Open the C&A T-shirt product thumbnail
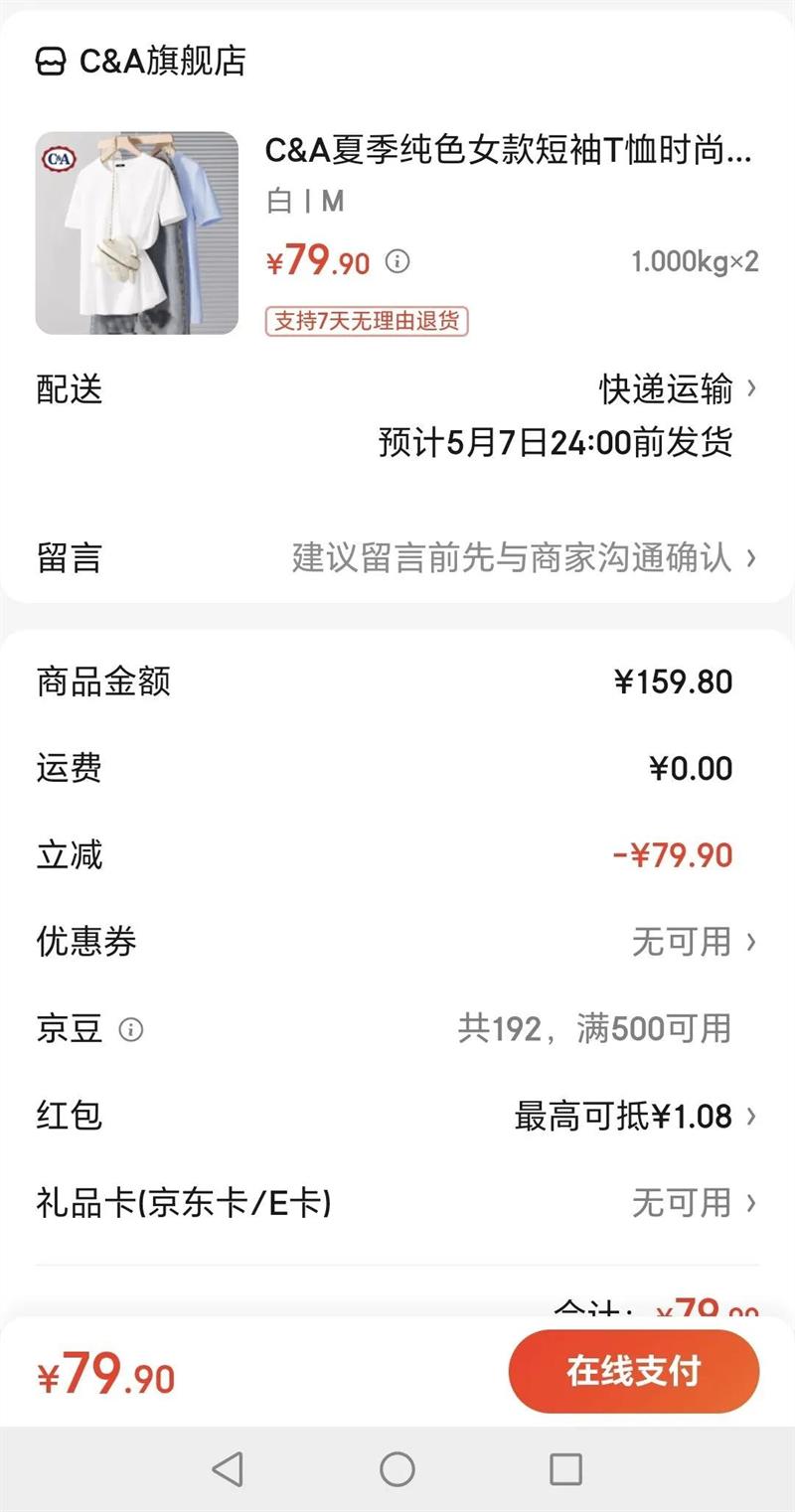The width and height of the screenshot is (795, 1512). point(137,233)
